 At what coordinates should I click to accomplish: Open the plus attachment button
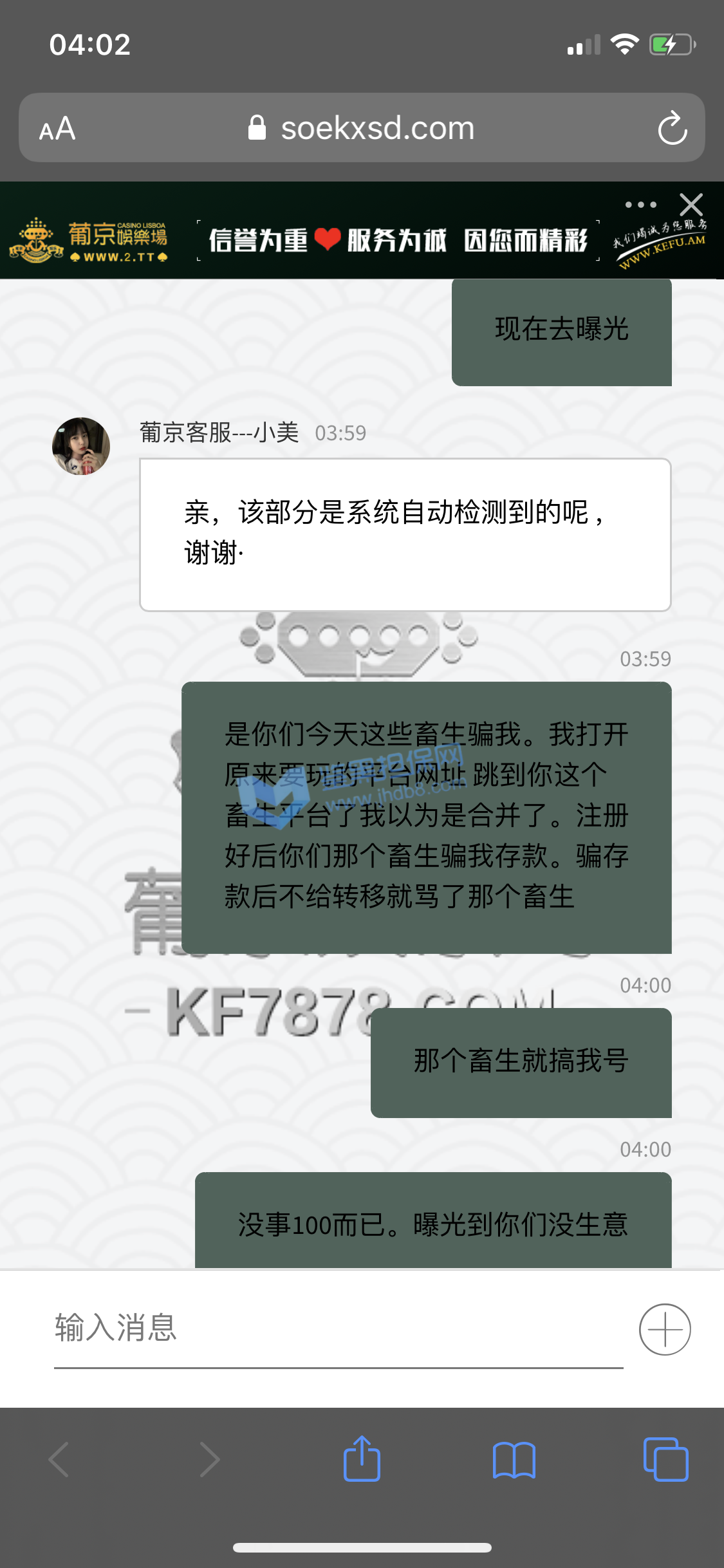point(665,1329)
